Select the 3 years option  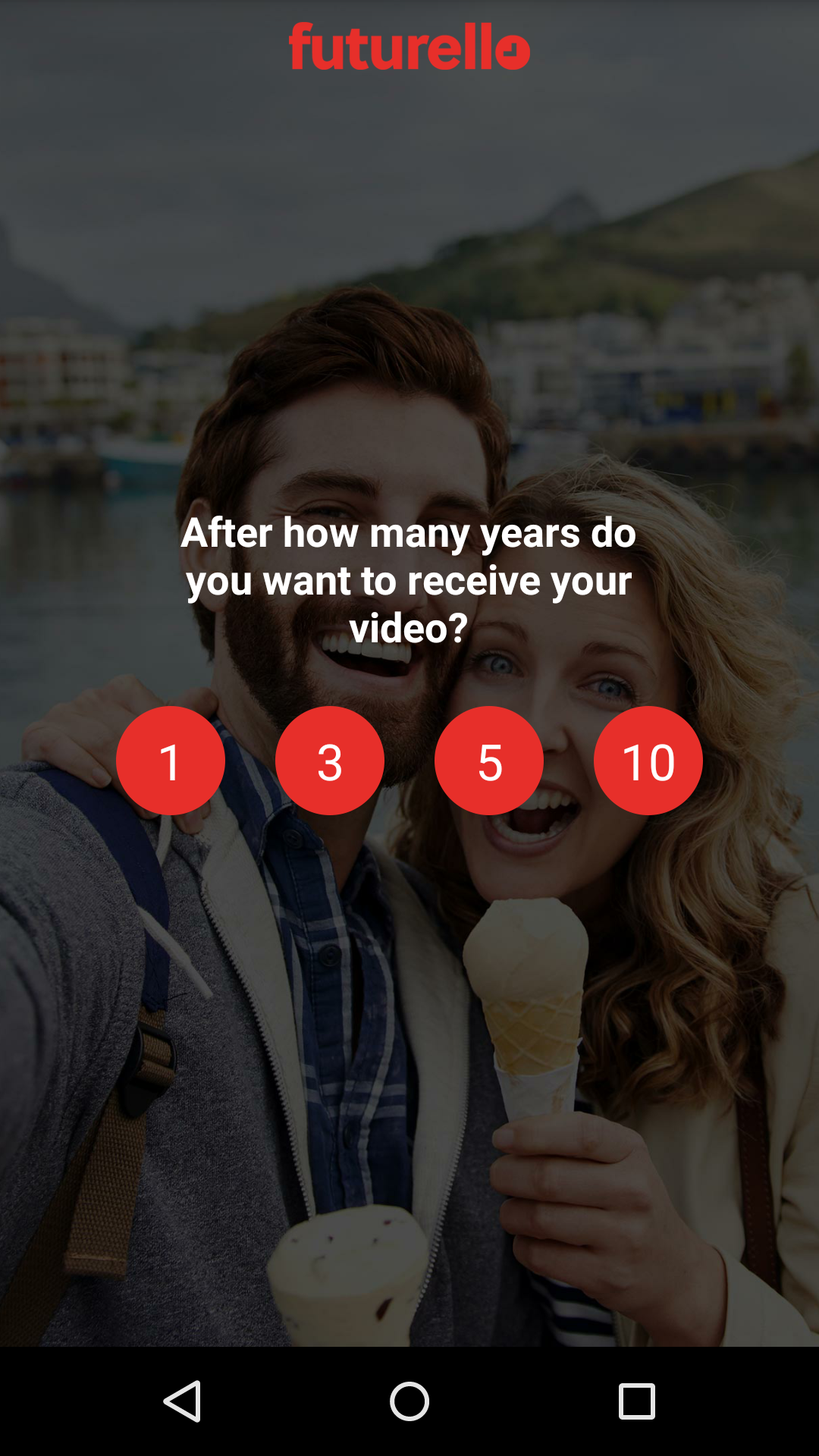[x=330, y=761]
